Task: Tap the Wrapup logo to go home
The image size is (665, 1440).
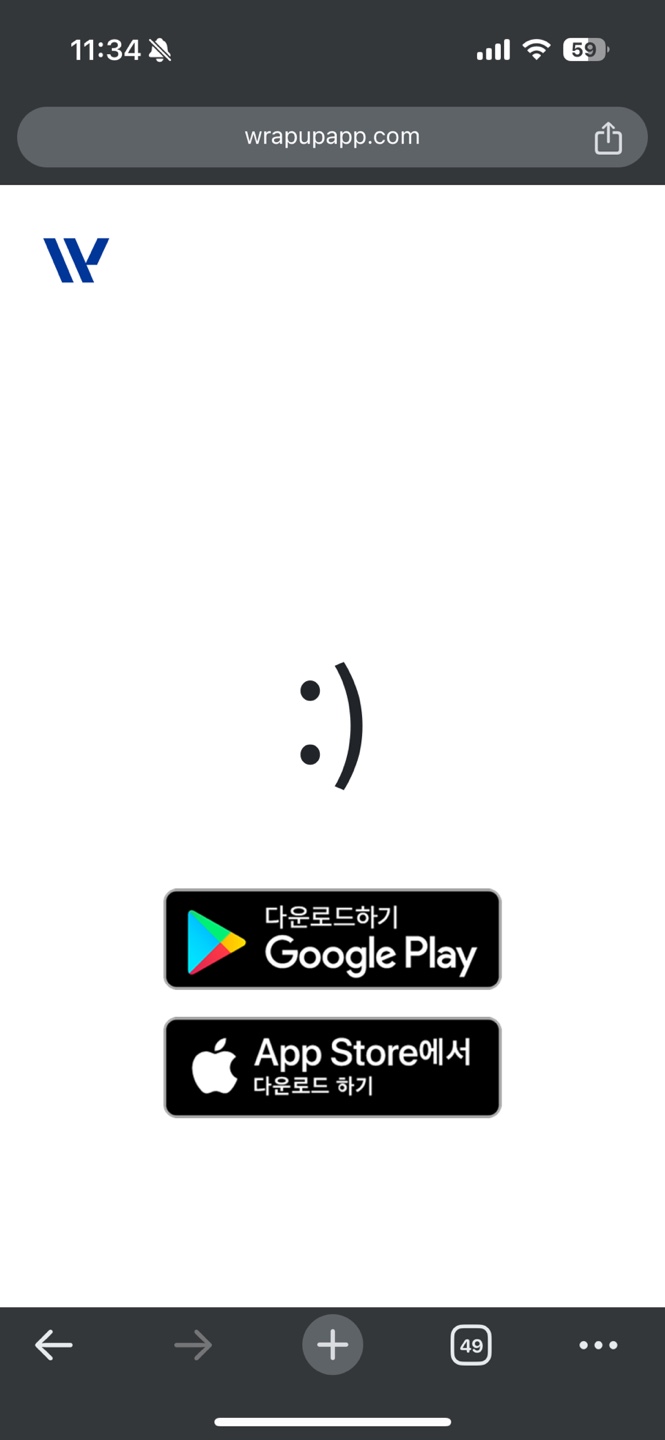Action: click(x=76, y=260)
